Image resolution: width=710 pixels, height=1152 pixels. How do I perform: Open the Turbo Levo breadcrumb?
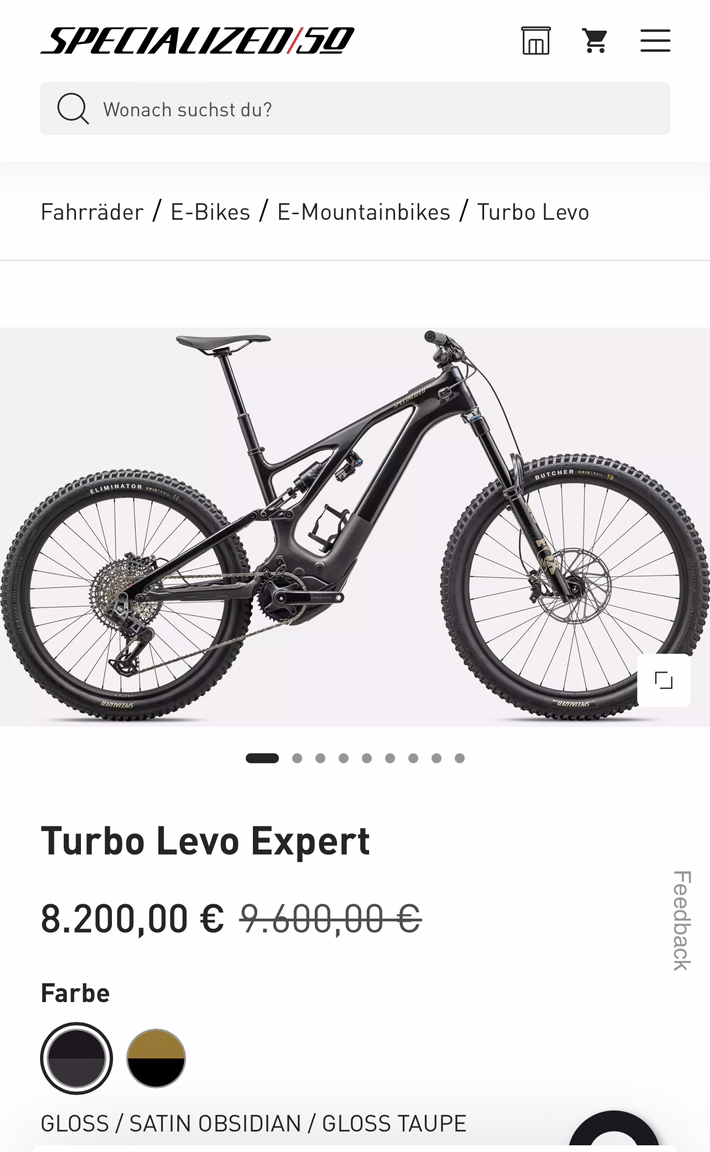pyautogui.click(x=533, y=212)
